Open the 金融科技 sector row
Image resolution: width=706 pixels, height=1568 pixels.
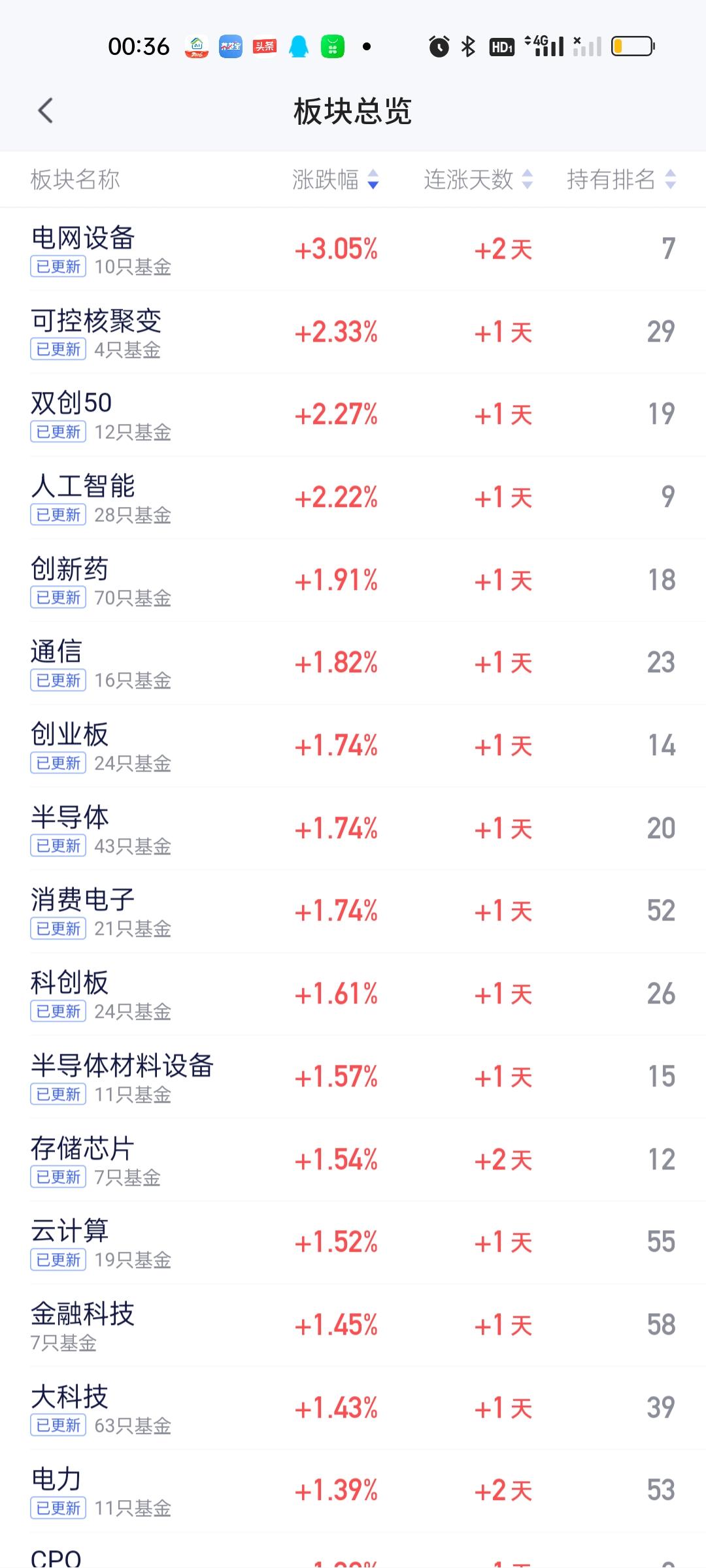coord(353,1326)
